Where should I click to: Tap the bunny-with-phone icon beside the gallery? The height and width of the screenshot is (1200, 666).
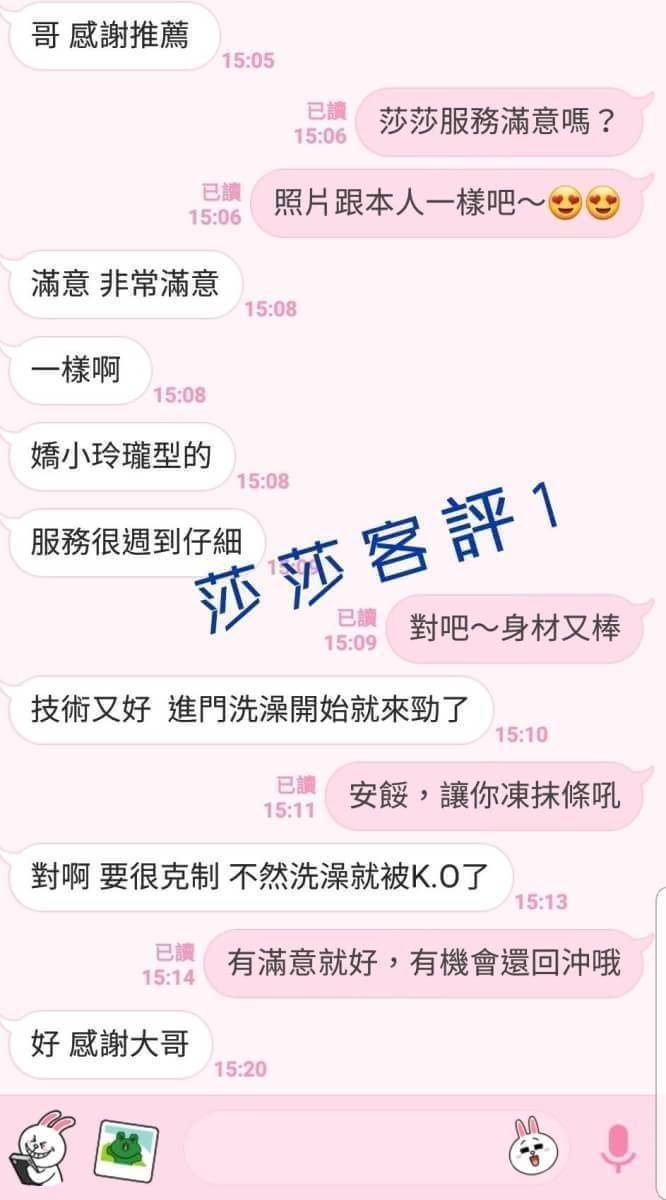(41, 1146)
